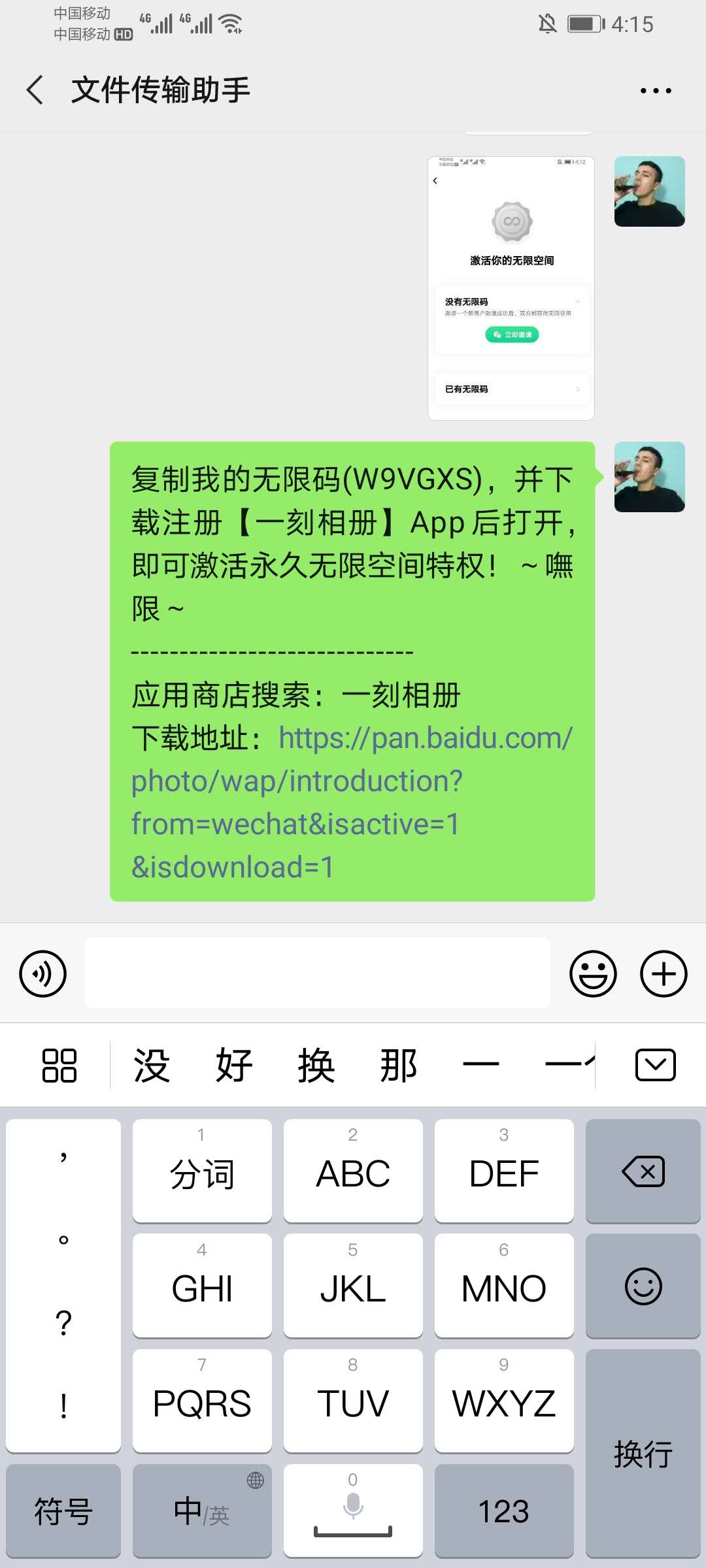Tap the keyboard backspace key
Viewport: 706px width, 1568px height.
click(643, 1171)
